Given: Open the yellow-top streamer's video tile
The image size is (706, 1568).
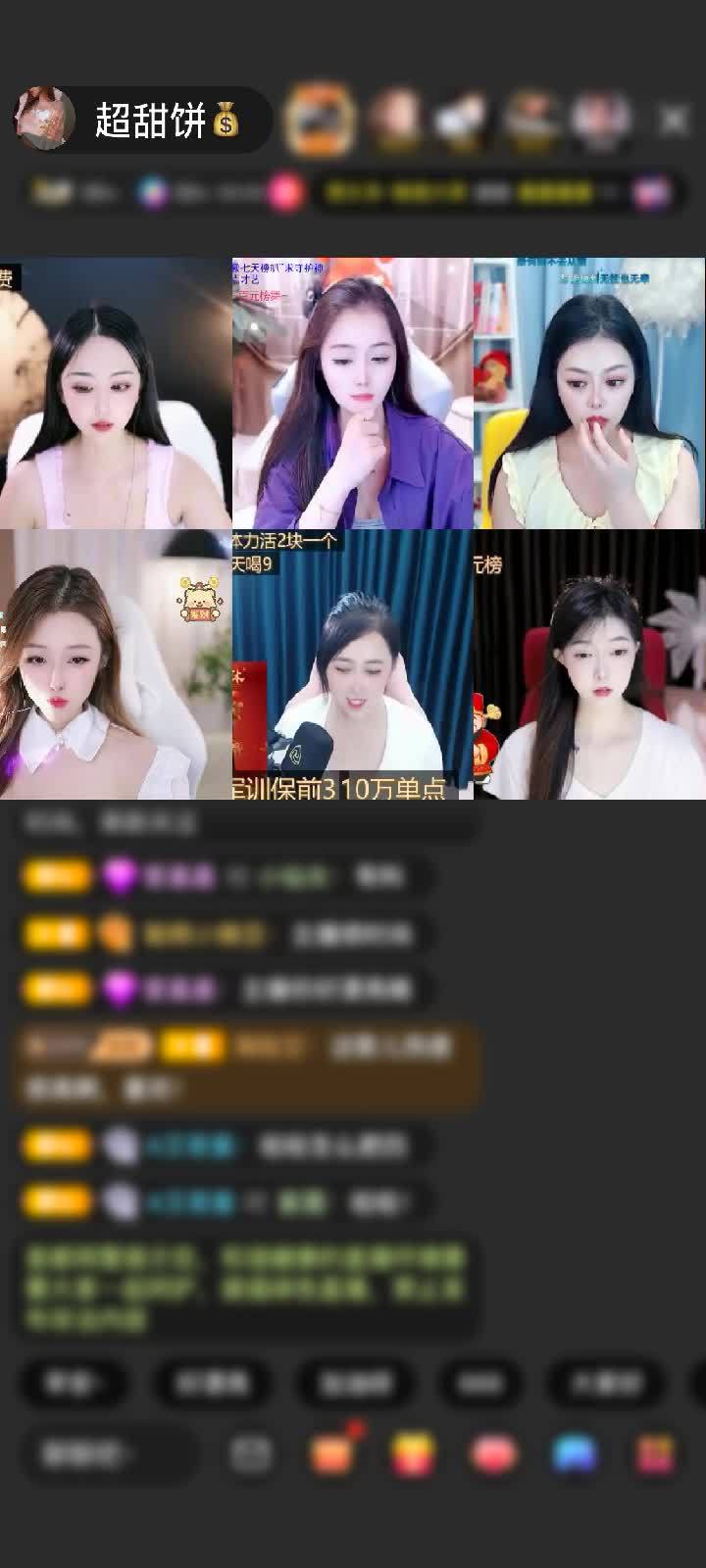Looking at the screenshot, I should coord(589,392).
